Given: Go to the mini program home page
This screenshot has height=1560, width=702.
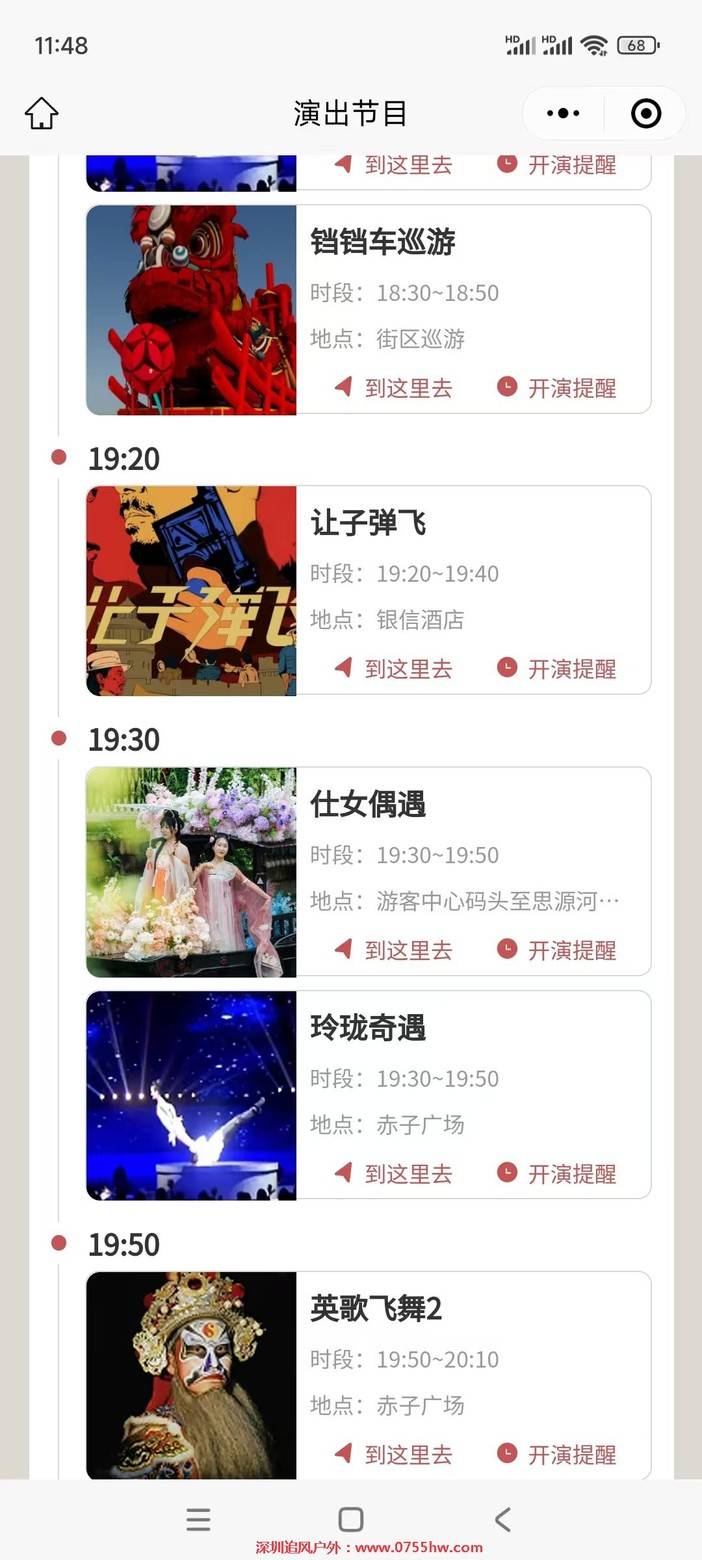Looking at the screenshot, I should tap(41, 113).
